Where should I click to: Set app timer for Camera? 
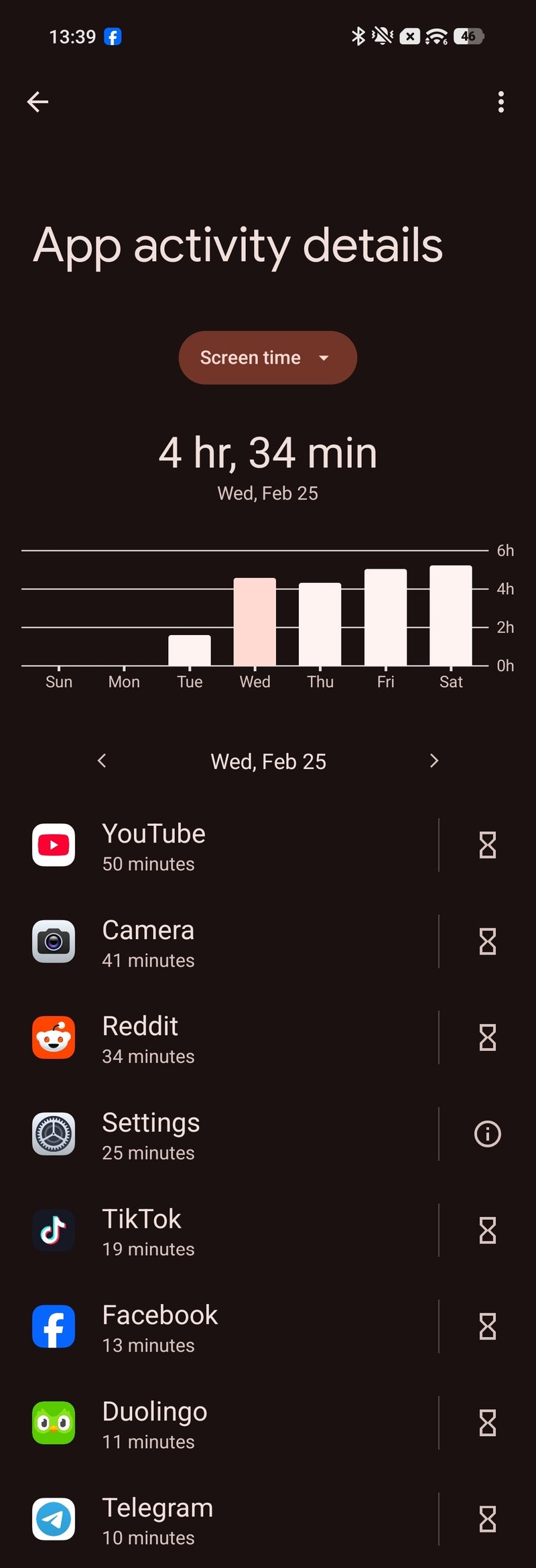pos(487,942)
